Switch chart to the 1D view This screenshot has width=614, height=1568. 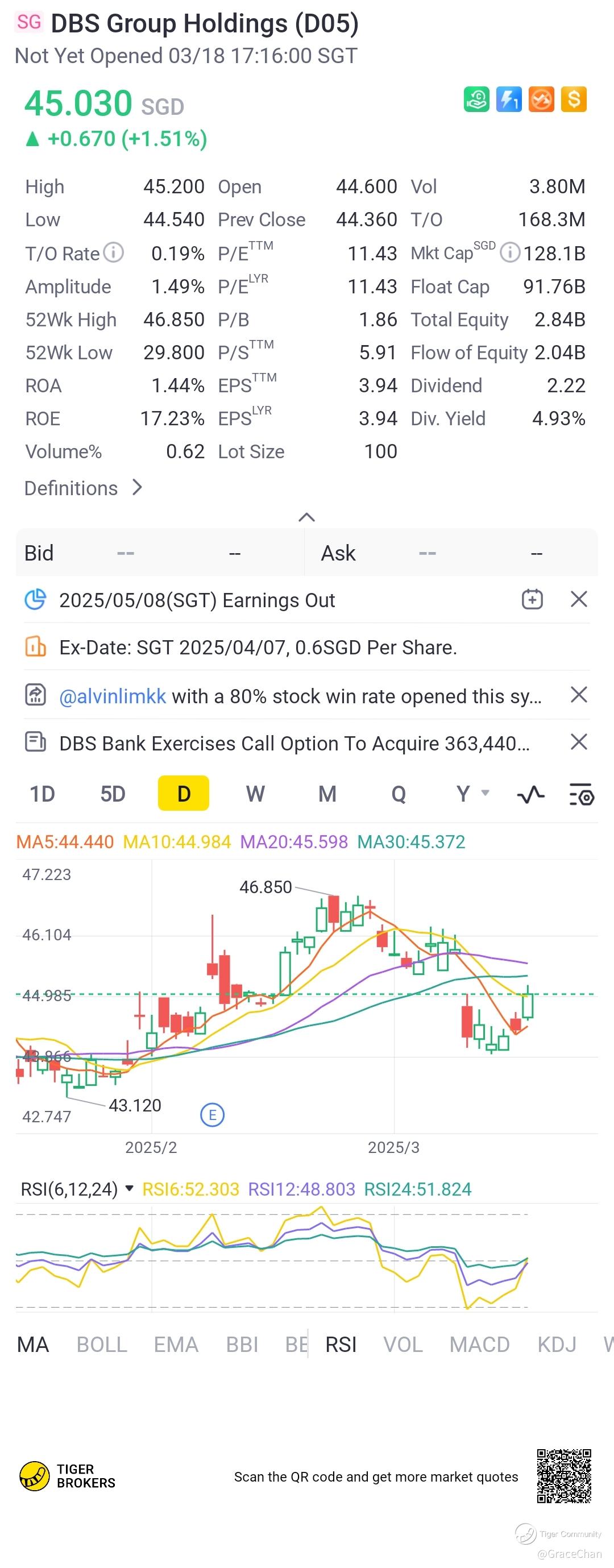tap(42, 794)
